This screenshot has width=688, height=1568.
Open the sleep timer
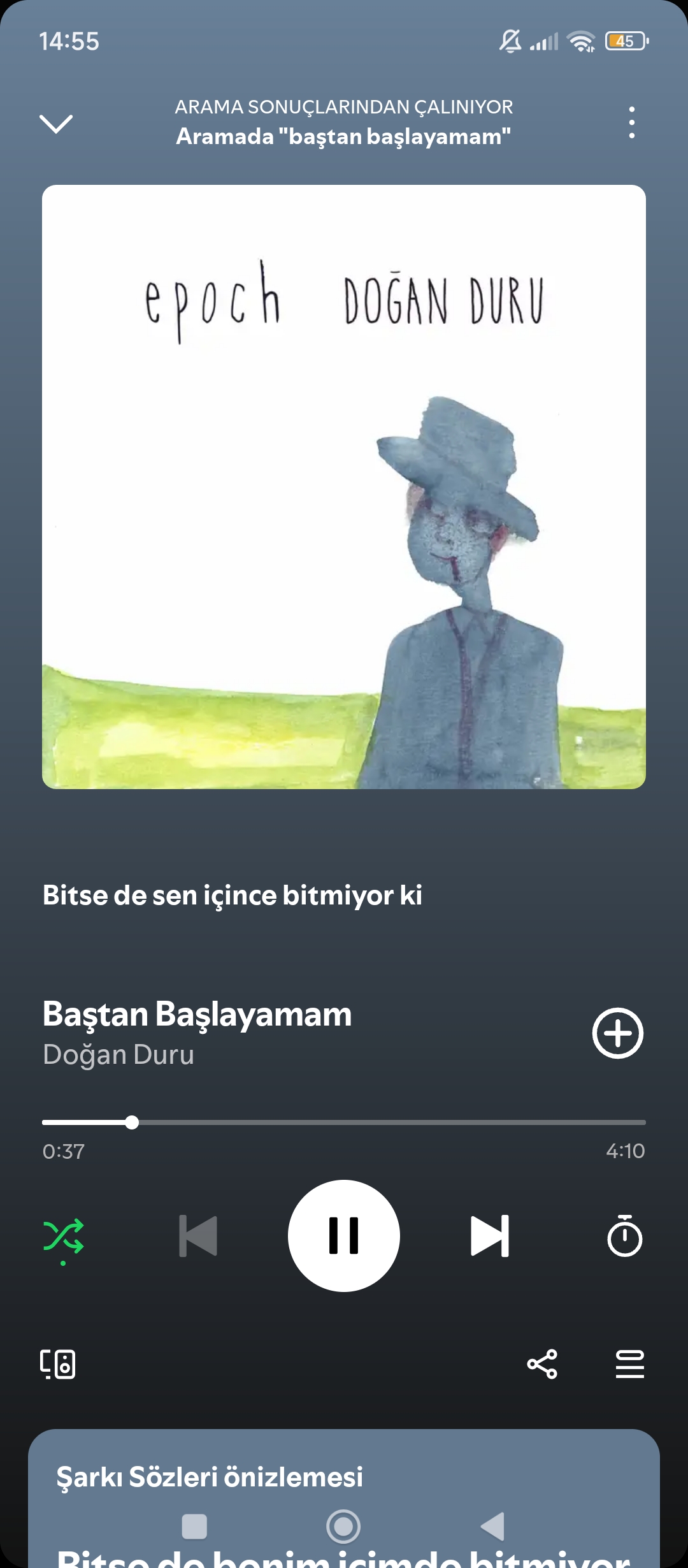coord(624,1236)
